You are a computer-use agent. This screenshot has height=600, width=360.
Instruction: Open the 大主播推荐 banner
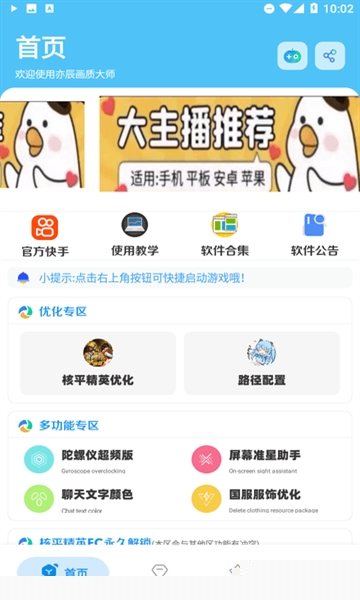(229, 144)
